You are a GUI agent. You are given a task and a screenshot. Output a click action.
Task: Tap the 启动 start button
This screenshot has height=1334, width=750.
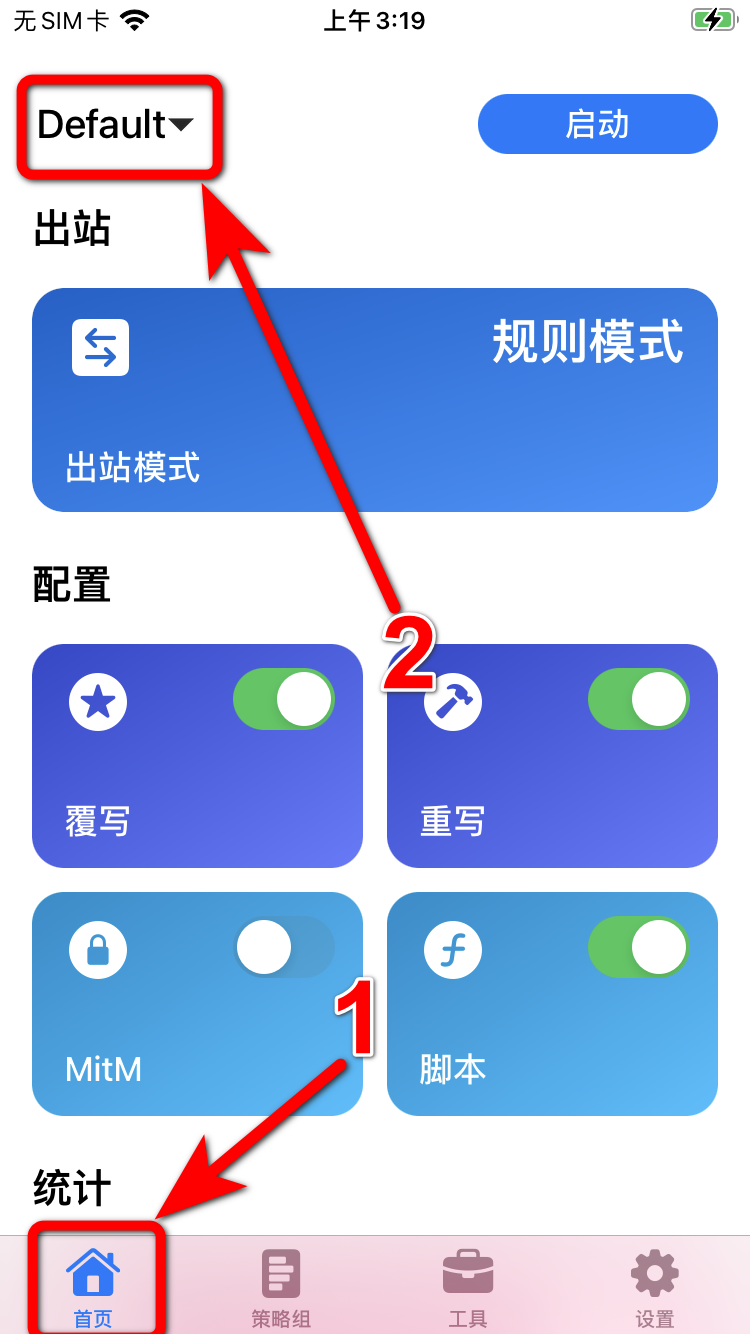click(597, 124)
